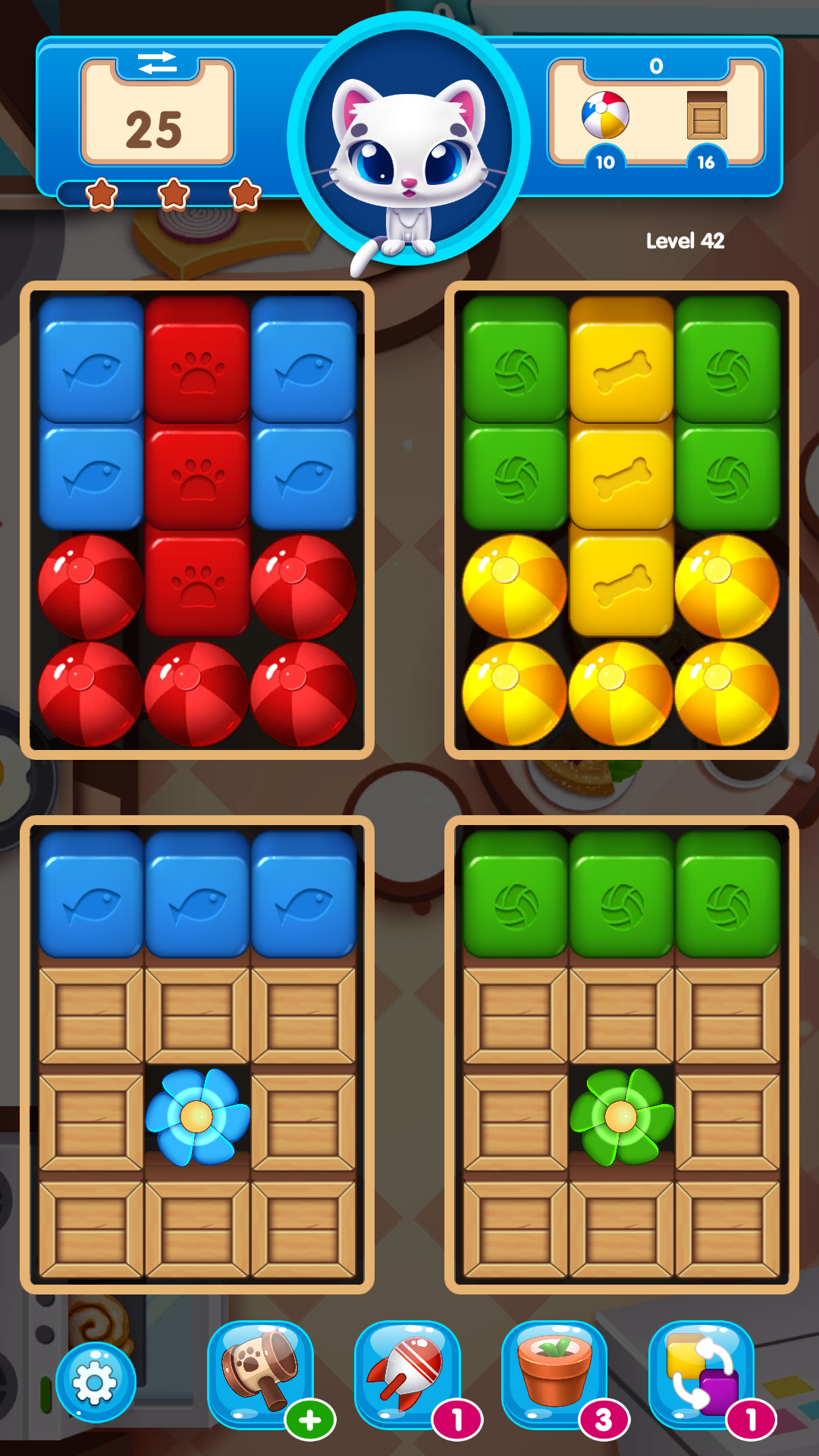The width and height of the screenshot is (819, 1456).
Task: Open the settings gear
Action: click(96, 1382)
